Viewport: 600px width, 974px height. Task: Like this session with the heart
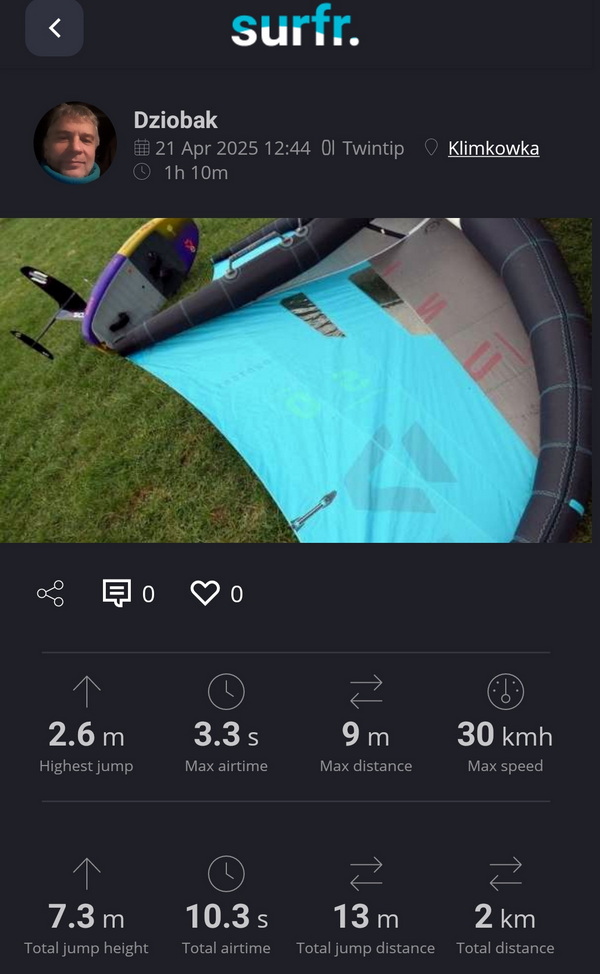205,593
